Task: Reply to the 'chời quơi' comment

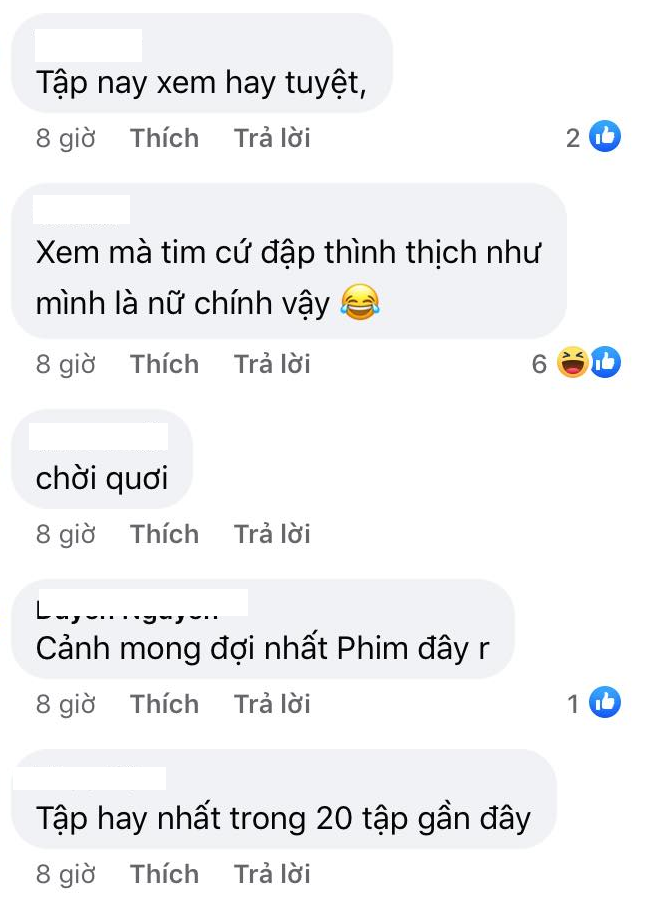Action: (272, 534)
